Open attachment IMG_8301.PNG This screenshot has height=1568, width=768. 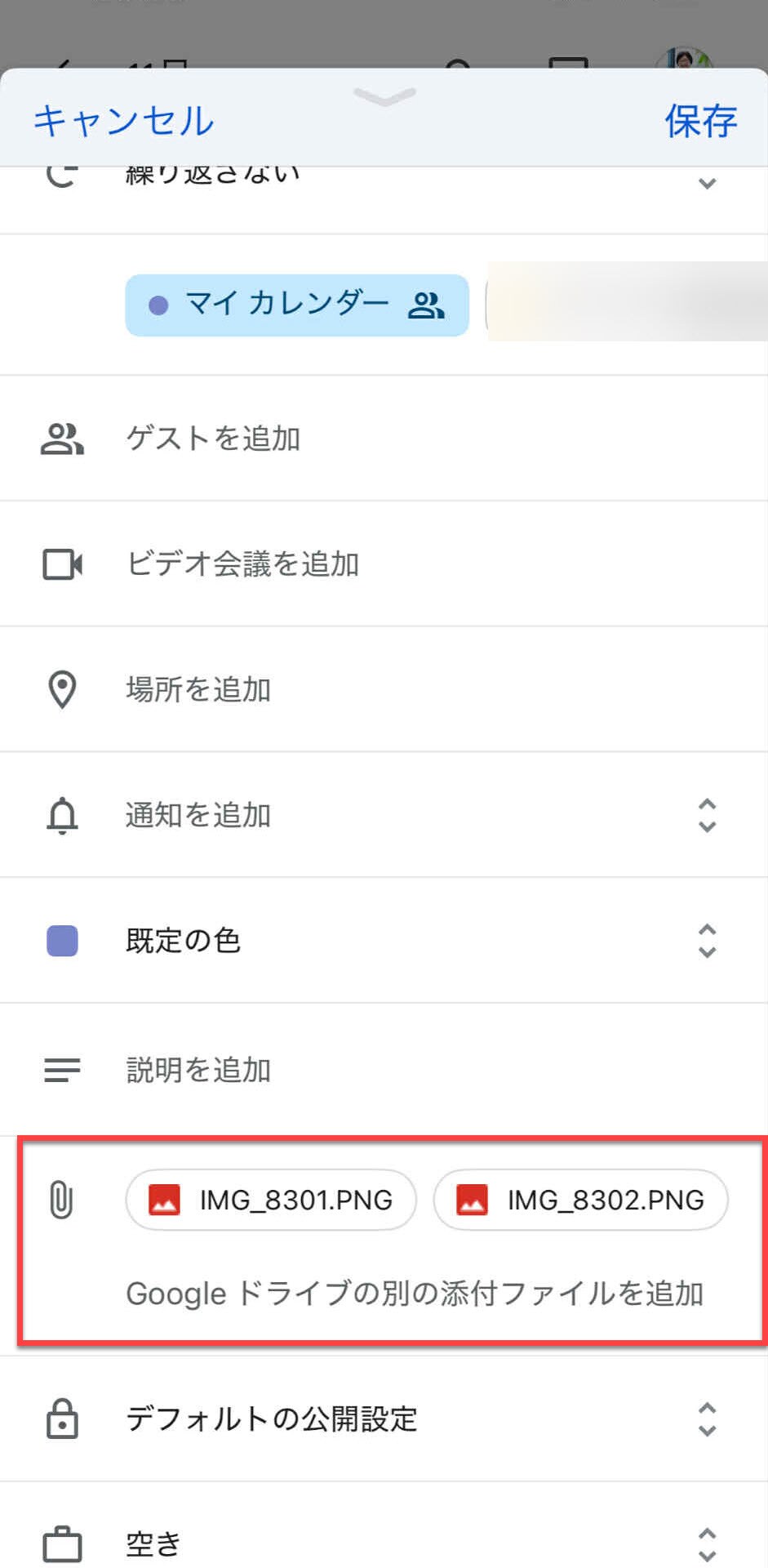[x=271, y=1200]
